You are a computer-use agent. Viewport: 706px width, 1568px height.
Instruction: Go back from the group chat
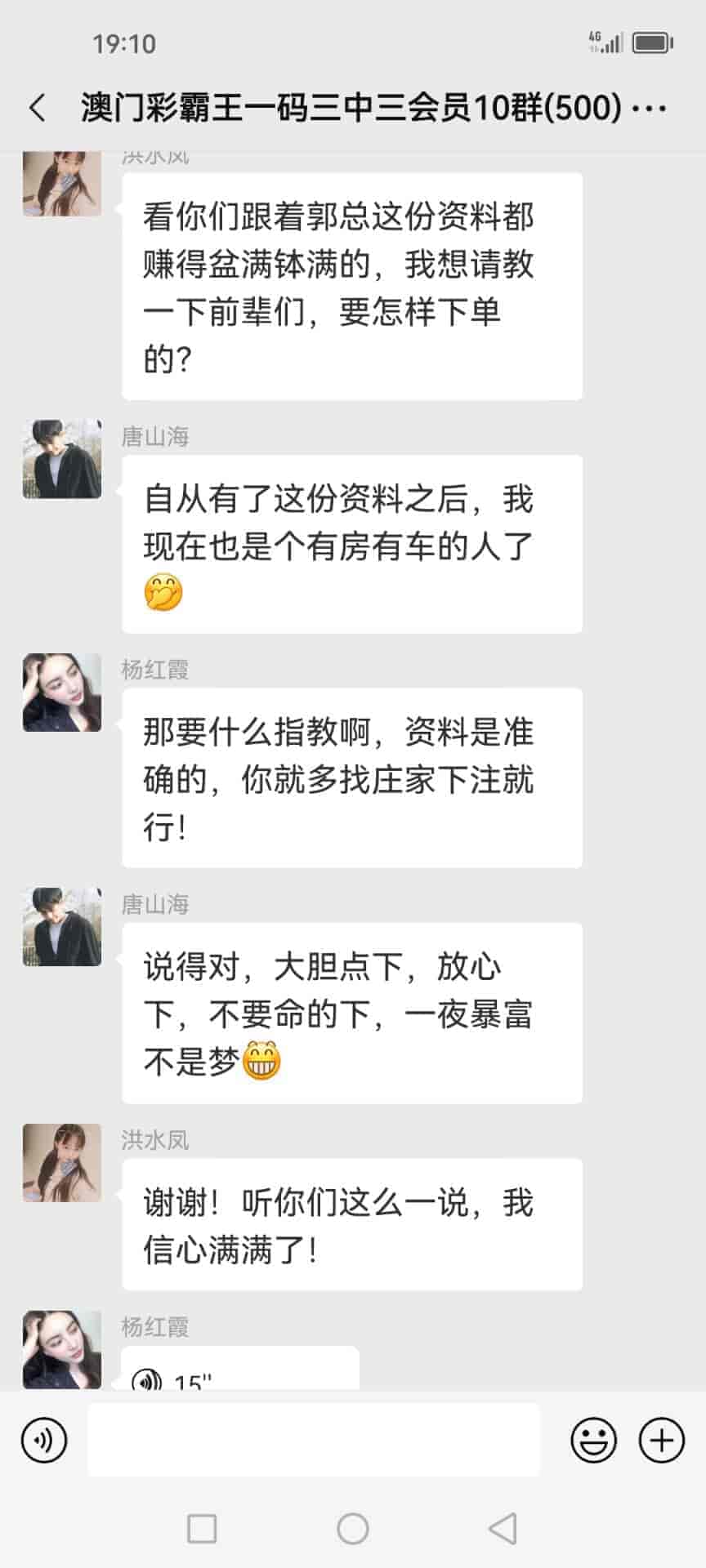pos(38,108)
